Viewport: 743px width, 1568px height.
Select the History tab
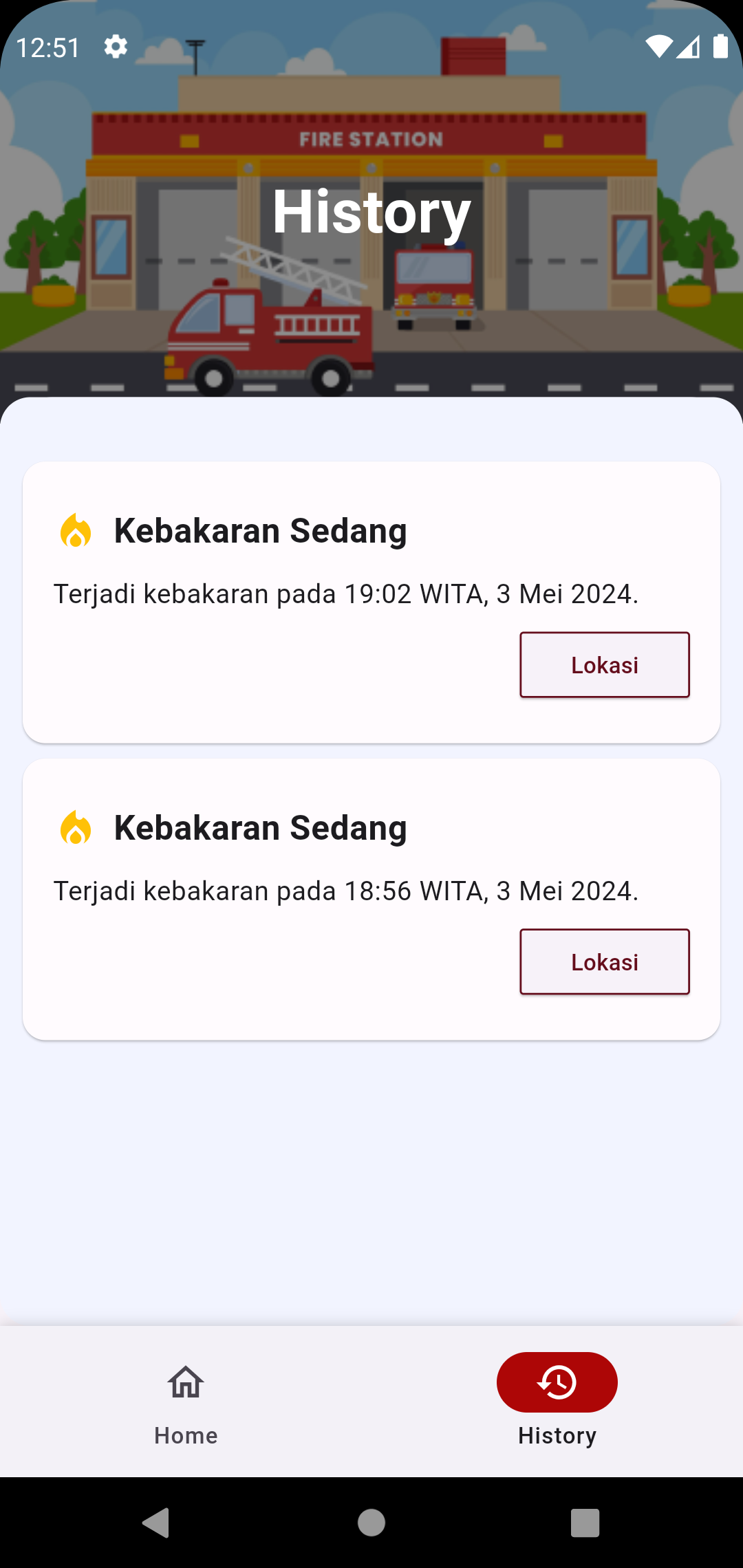(x=557, y=1400)
